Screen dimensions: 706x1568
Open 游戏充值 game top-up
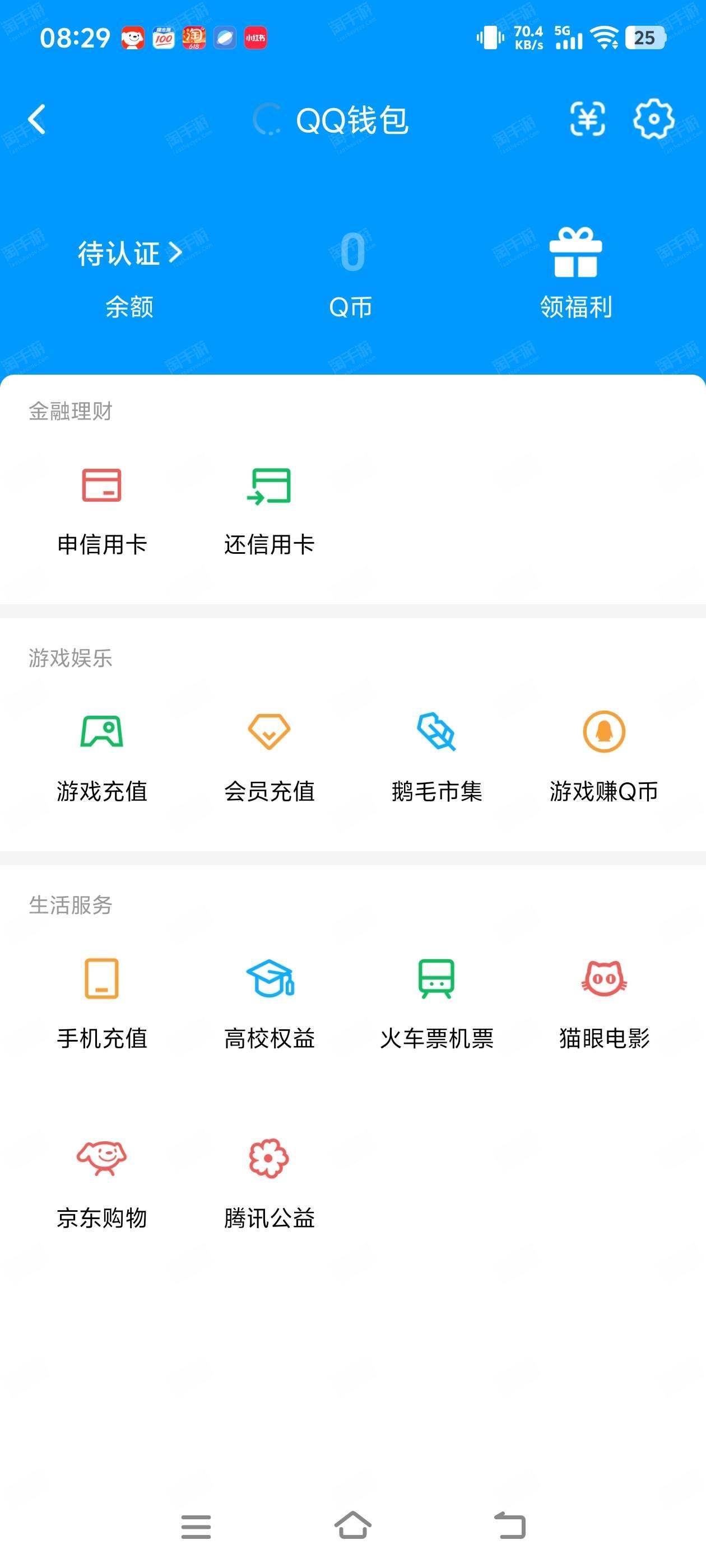(x=102, y=756)
